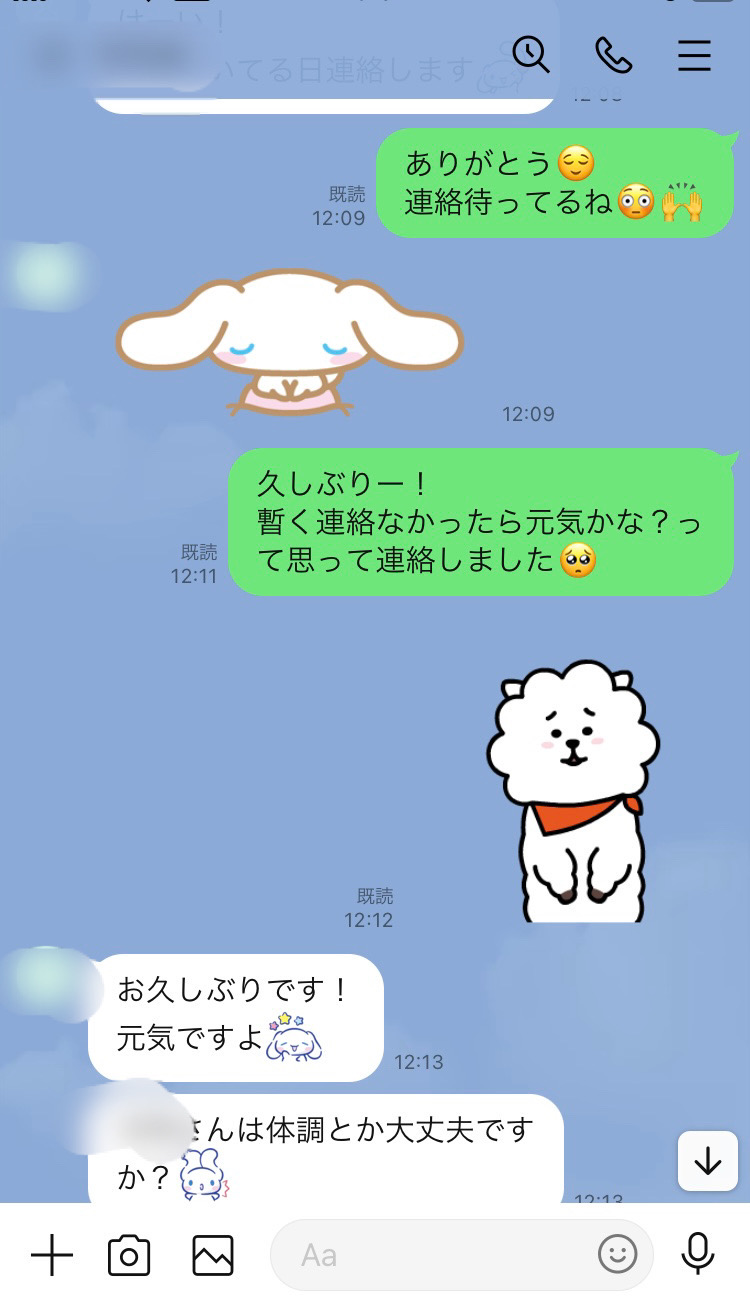750x1305 pixels.
Task: Launch the camera to take a photo
Action: (129, 1255)
